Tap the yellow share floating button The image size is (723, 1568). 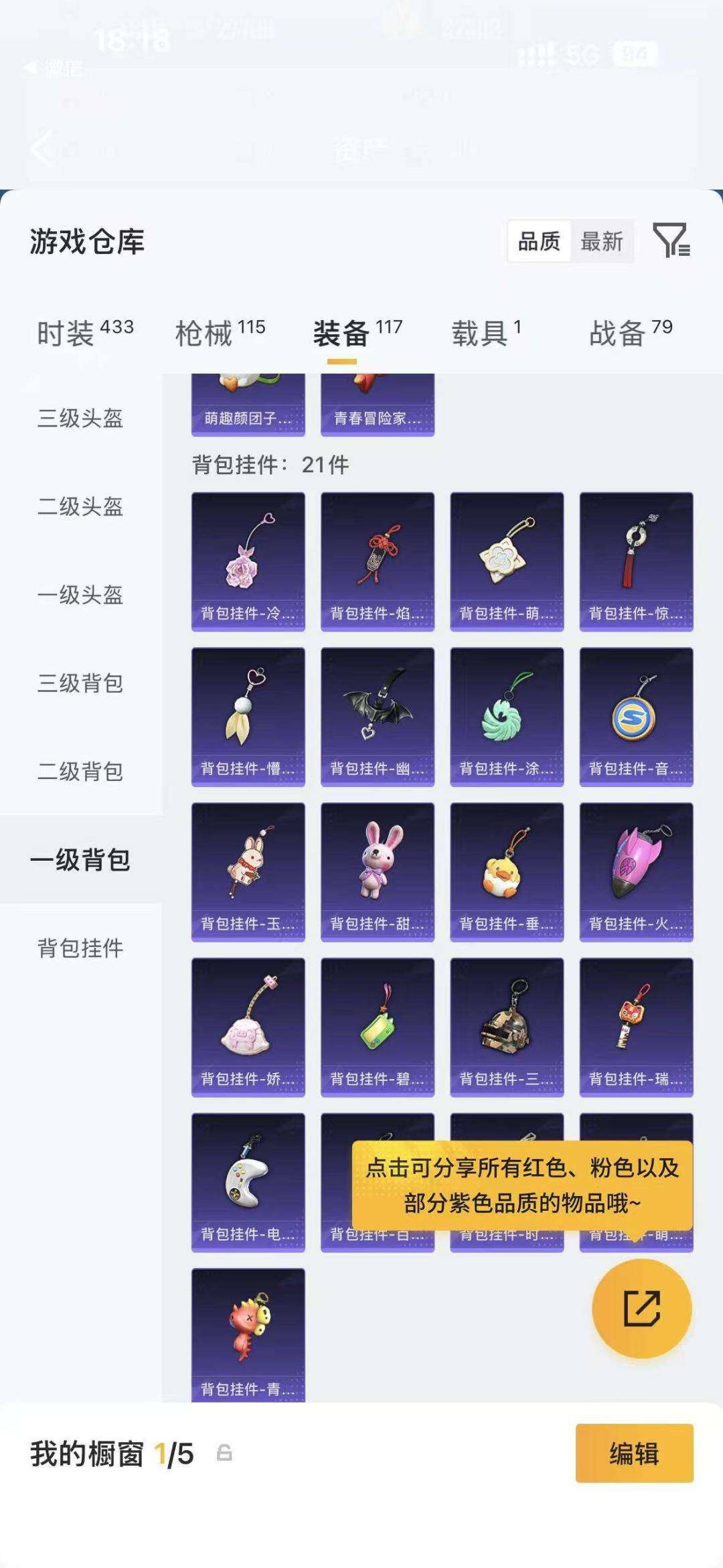[x=642, y=1308]
